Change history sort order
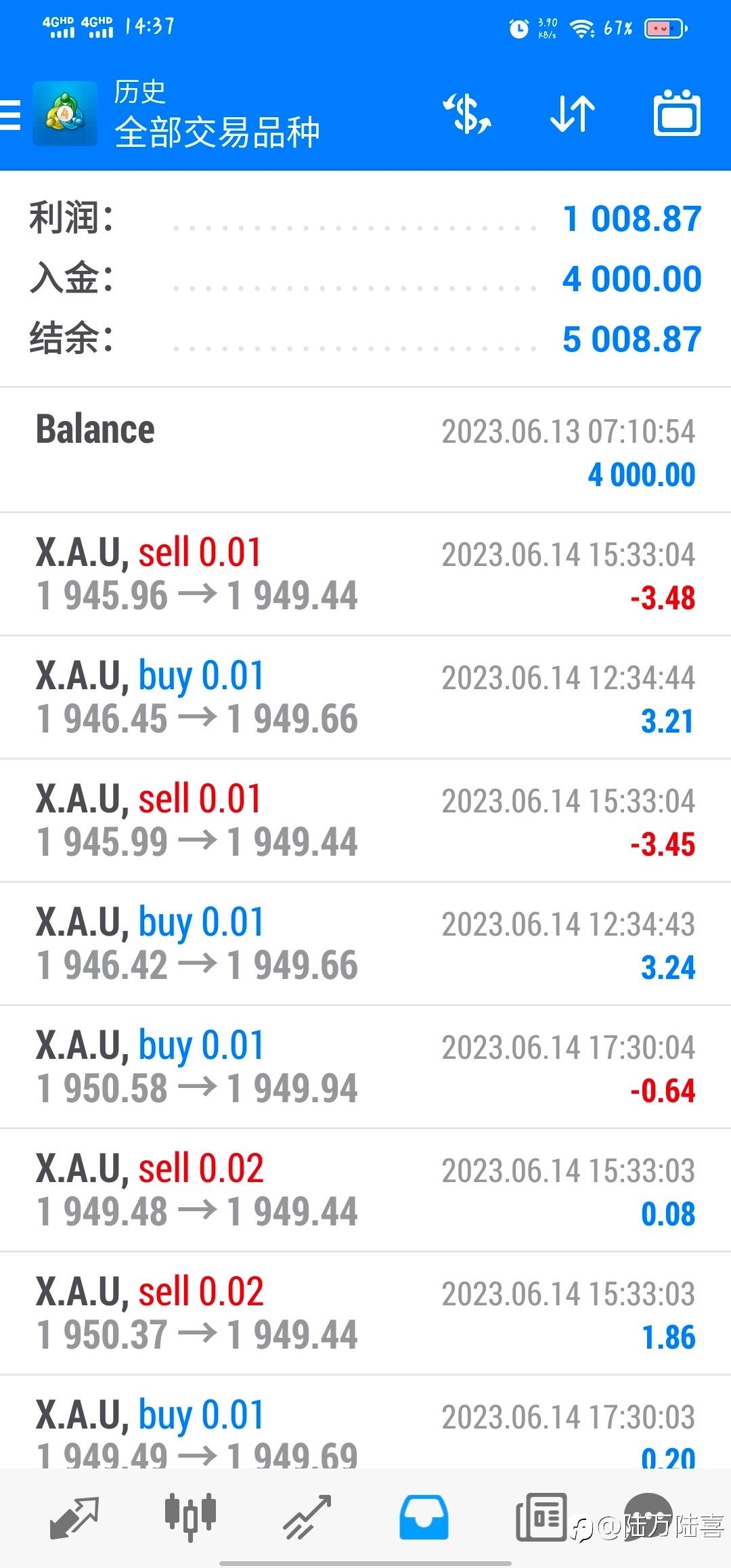The width and height of the screenshot is (731, 1568). [573, 114]
